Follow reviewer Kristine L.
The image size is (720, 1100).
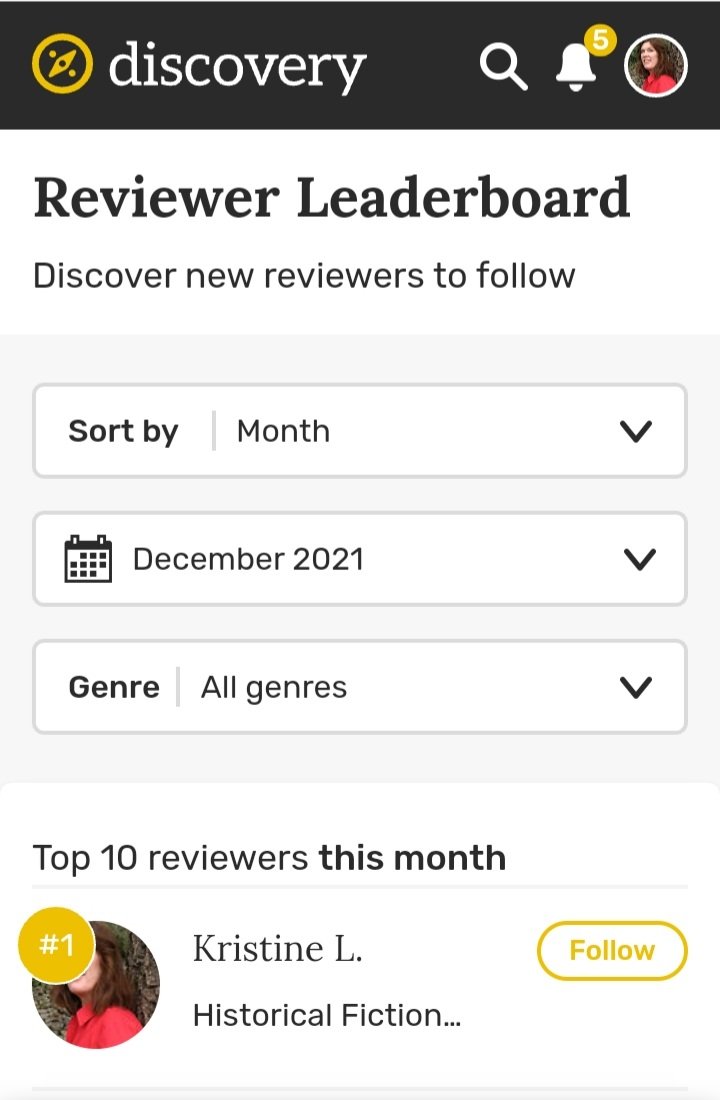coord(612,950)
